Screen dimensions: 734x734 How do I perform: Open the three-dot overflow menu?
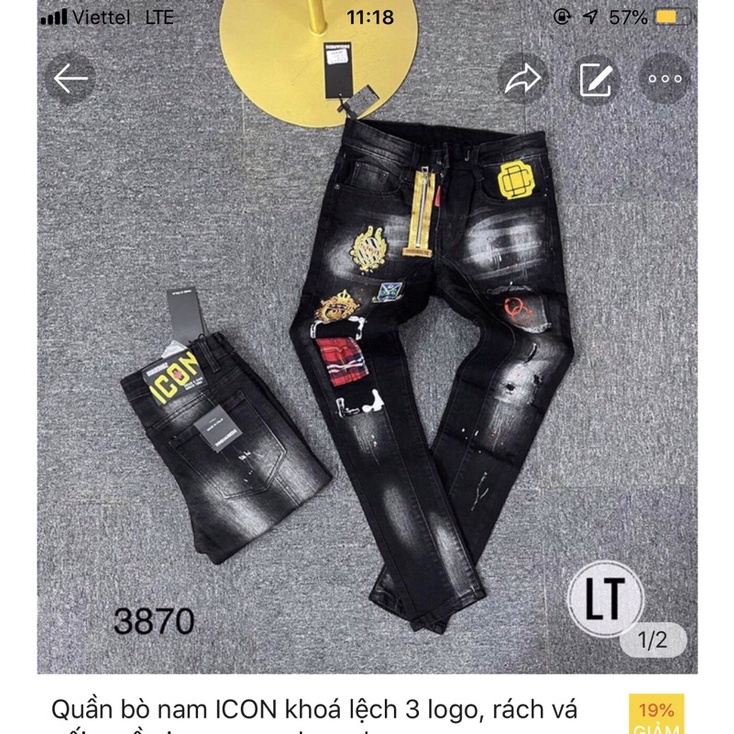665,80
